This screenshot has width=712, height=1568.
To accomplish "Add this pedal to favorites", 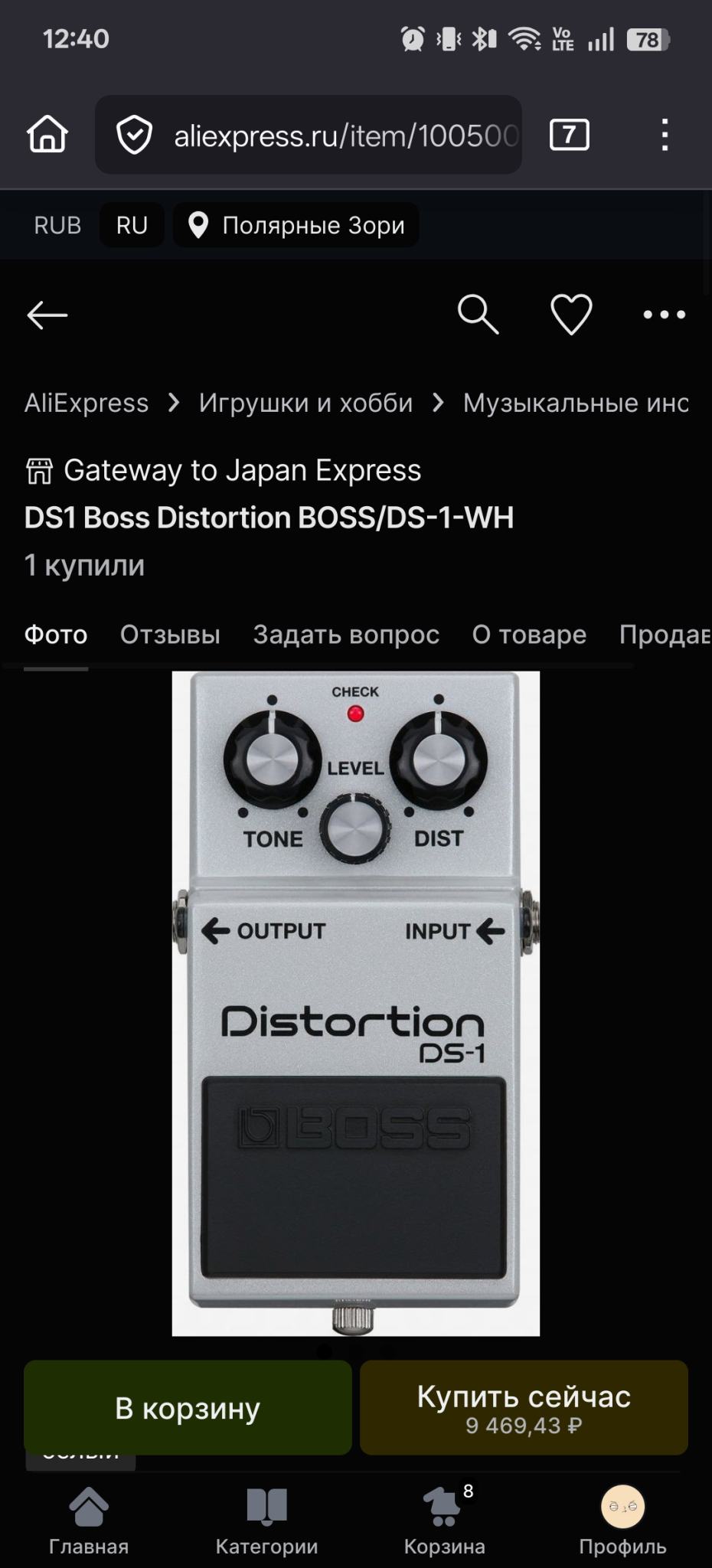I will [571, 315].
